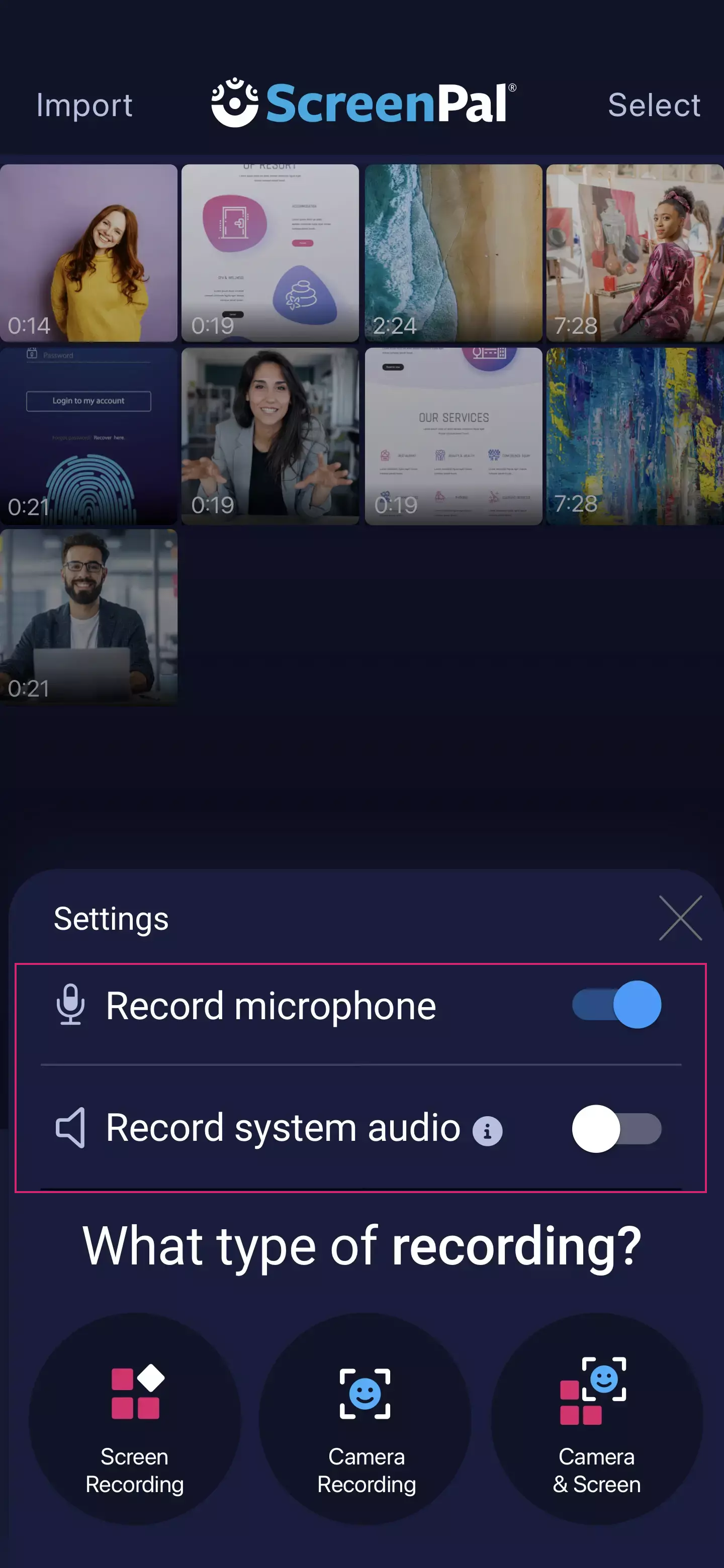
Task: Open the 0:19 woman in gray blazer video
Action: [x=270, y=436]
